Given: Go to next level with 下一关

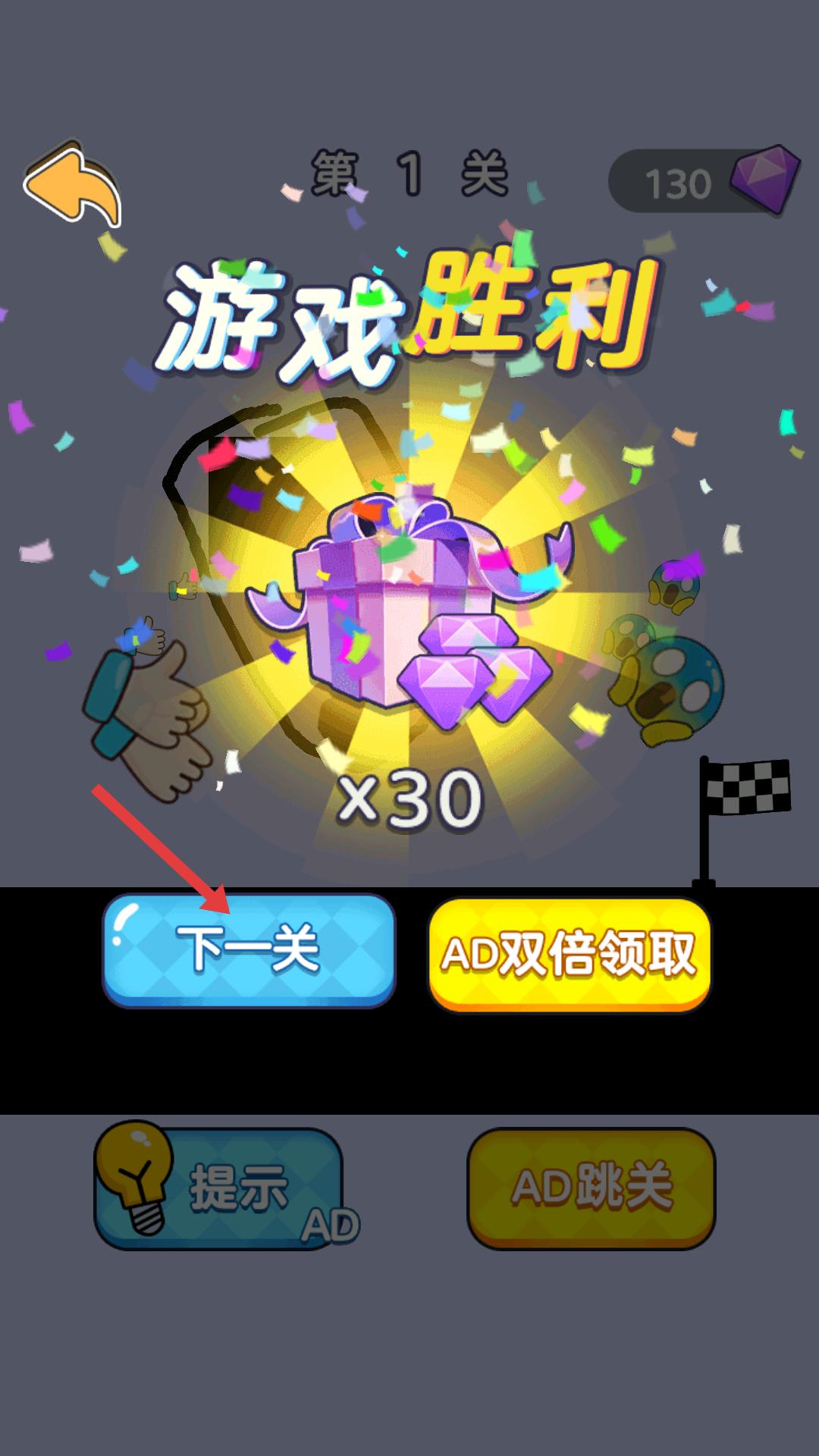Looking at the screenshot, I should 249,949.
